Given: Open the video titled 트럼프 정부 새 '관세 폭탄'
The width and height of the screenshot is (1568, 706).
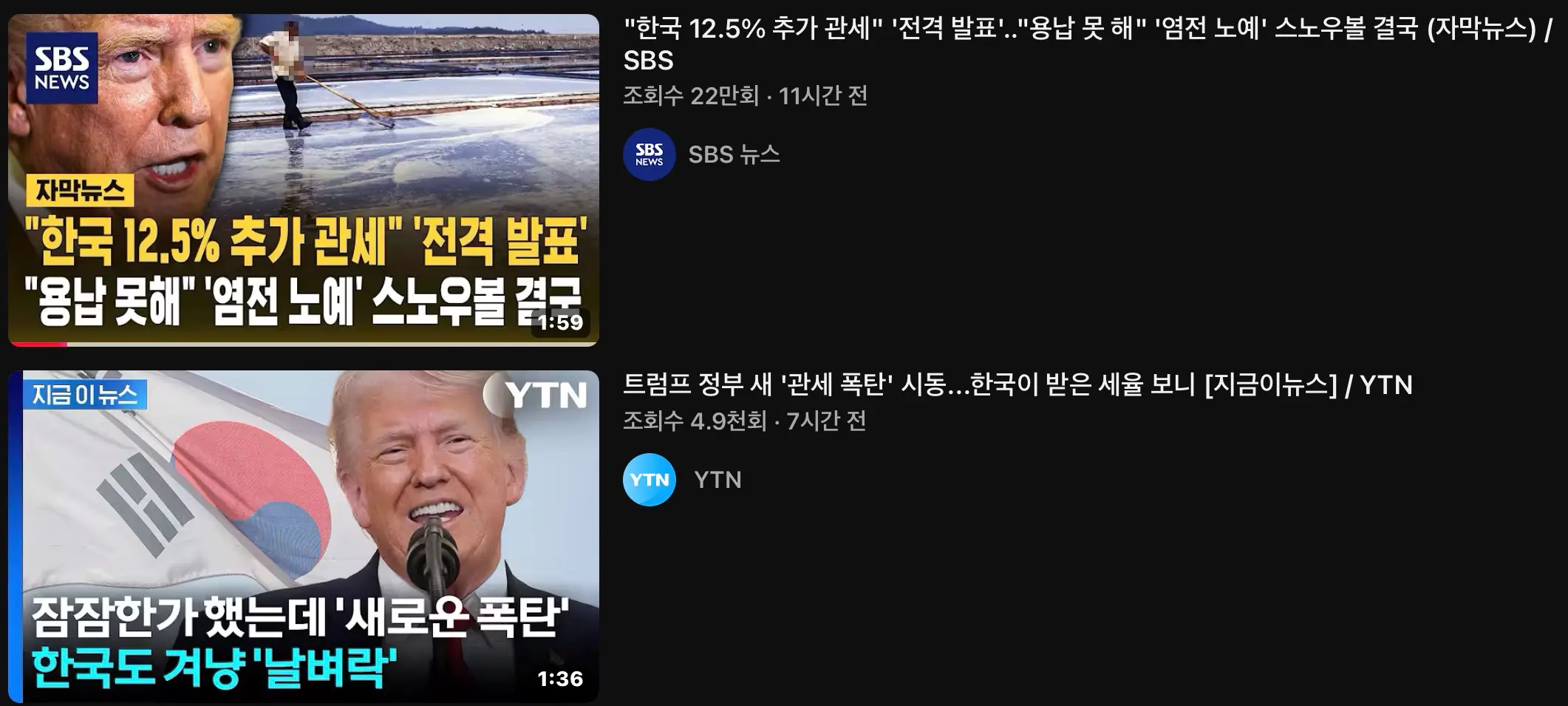Looking at the screenshot, I should (1018, 384).
